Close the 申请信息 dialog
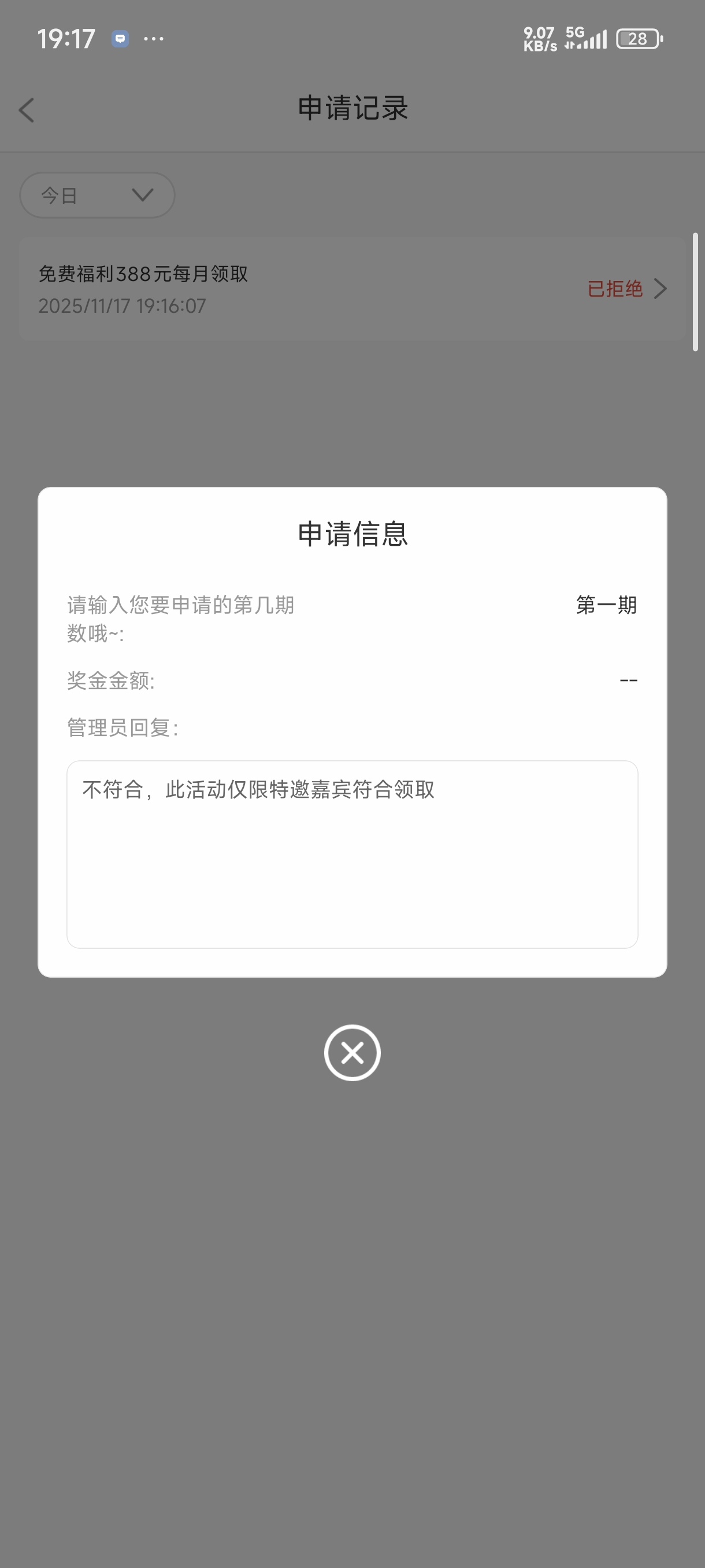Image resolution: width=705 pixels, height=1568 pixels. pos(352,1052)
